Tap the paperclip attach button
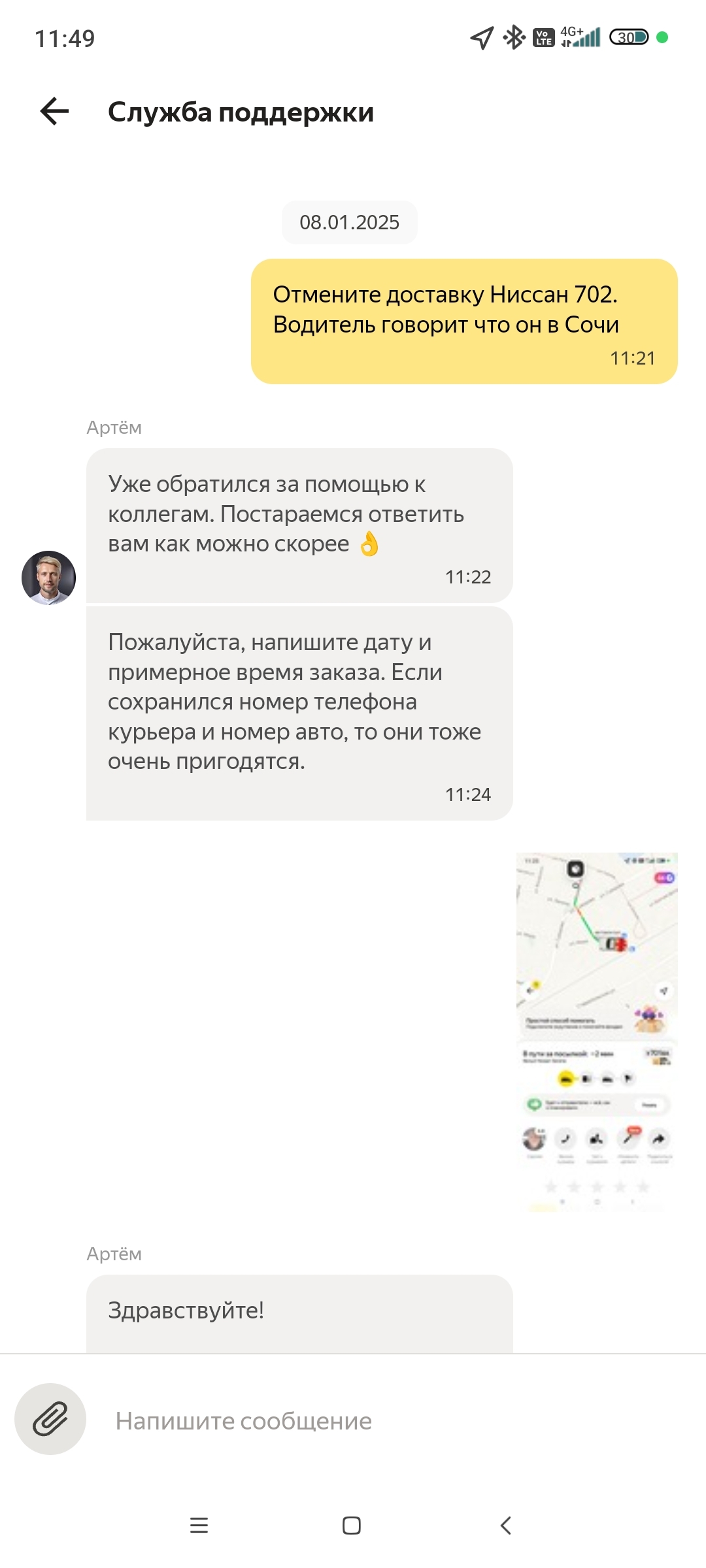Screen dimensions: 706x1568 click(x=50, y=1419)
